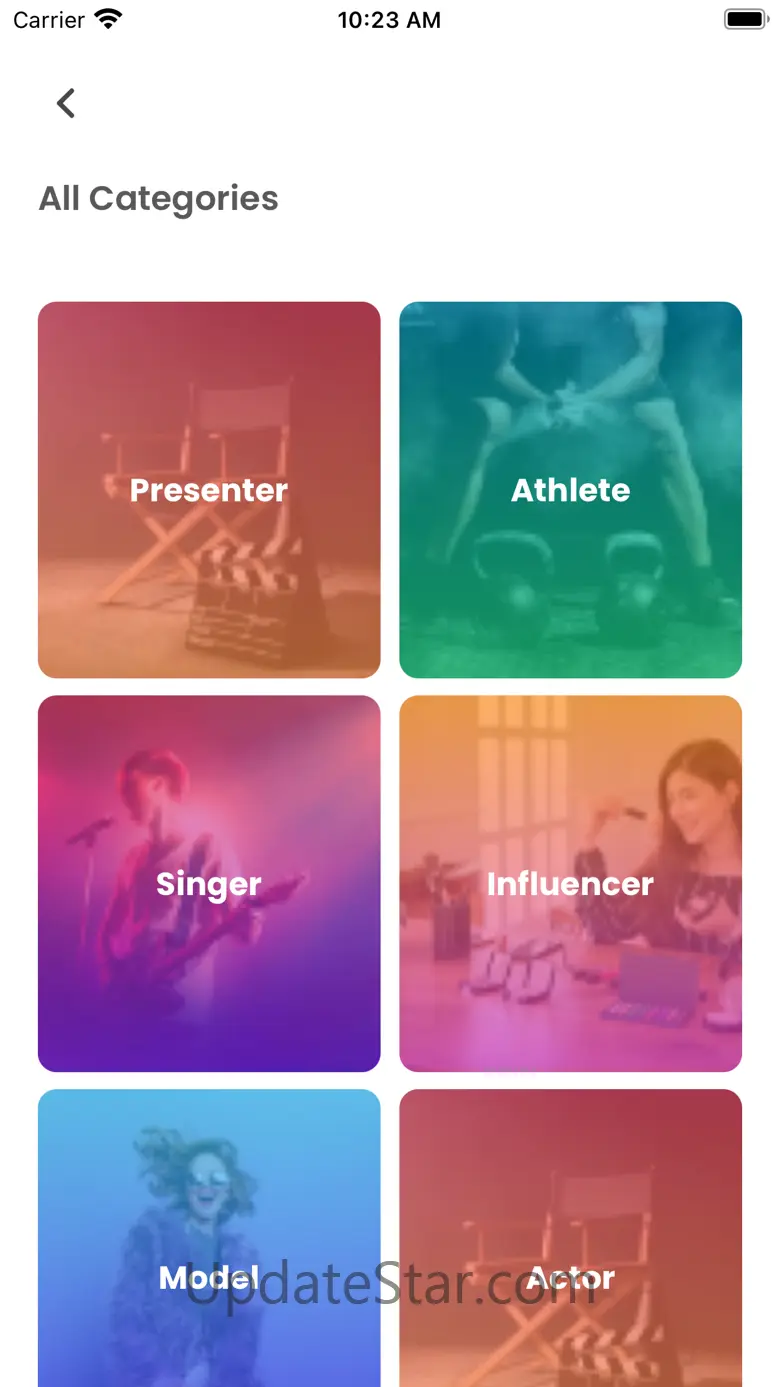780x1387 pixels.
Task: Open the Presenter category
Action: tap(209, 490)
